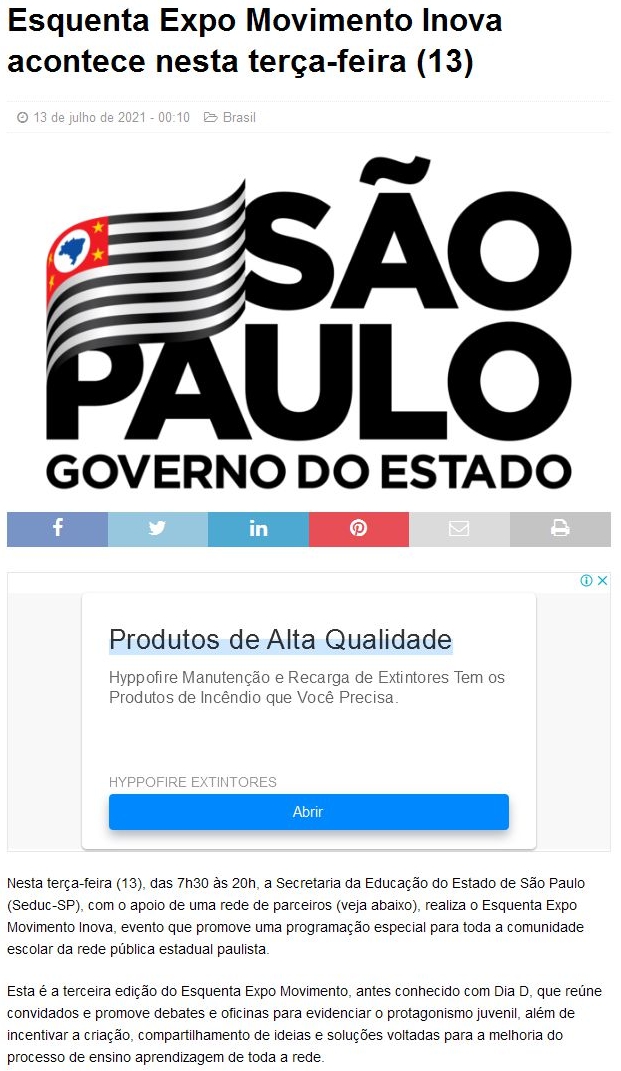Close the Hyppofire advertisement
621x1071 pixels.
(603, 581)
